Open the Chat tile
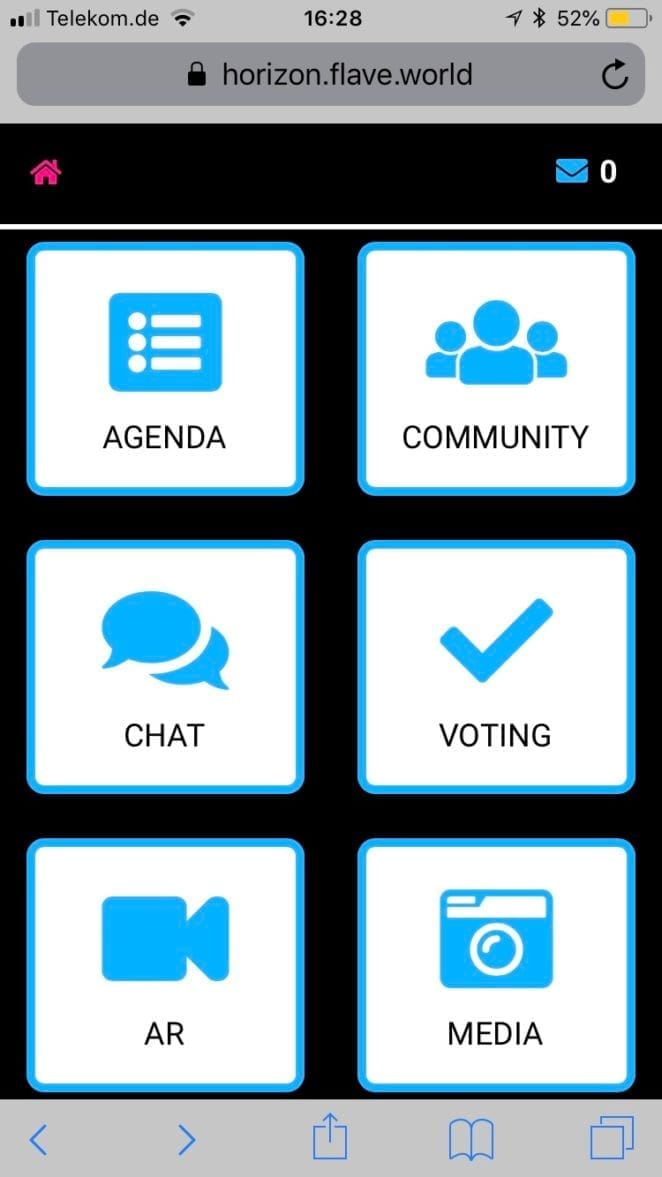 coord(165,666)
